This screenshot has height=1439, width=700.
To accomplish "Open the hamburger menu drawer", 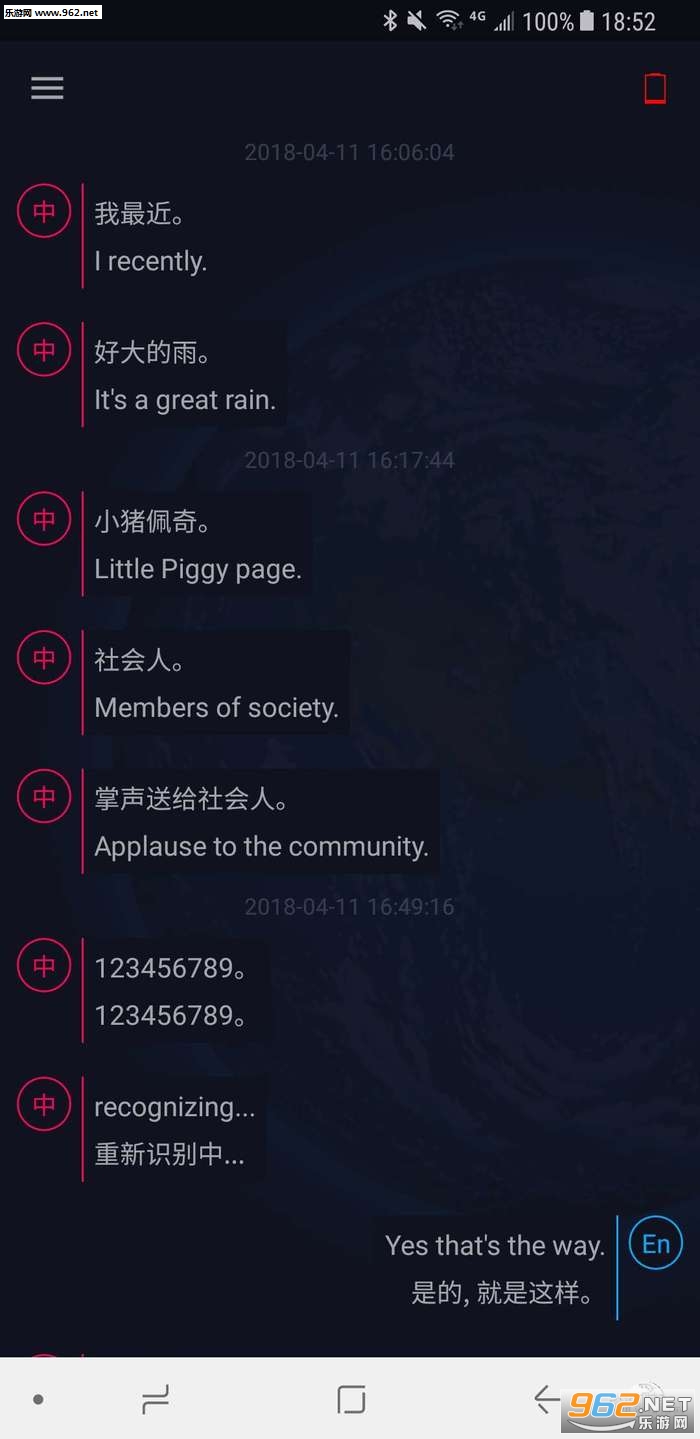I will [x=47, y=88].
